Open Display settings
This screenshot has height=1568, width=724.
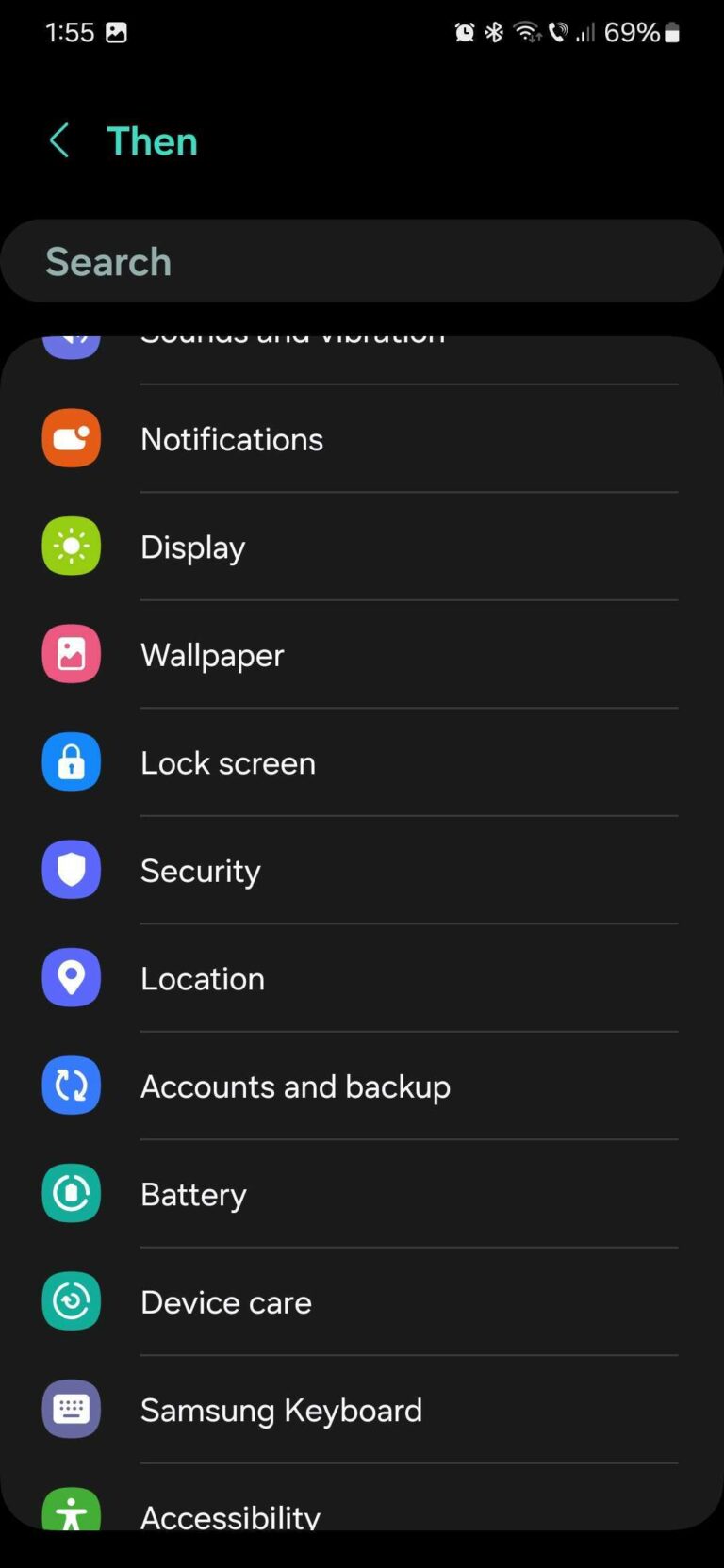coord(193,547)
